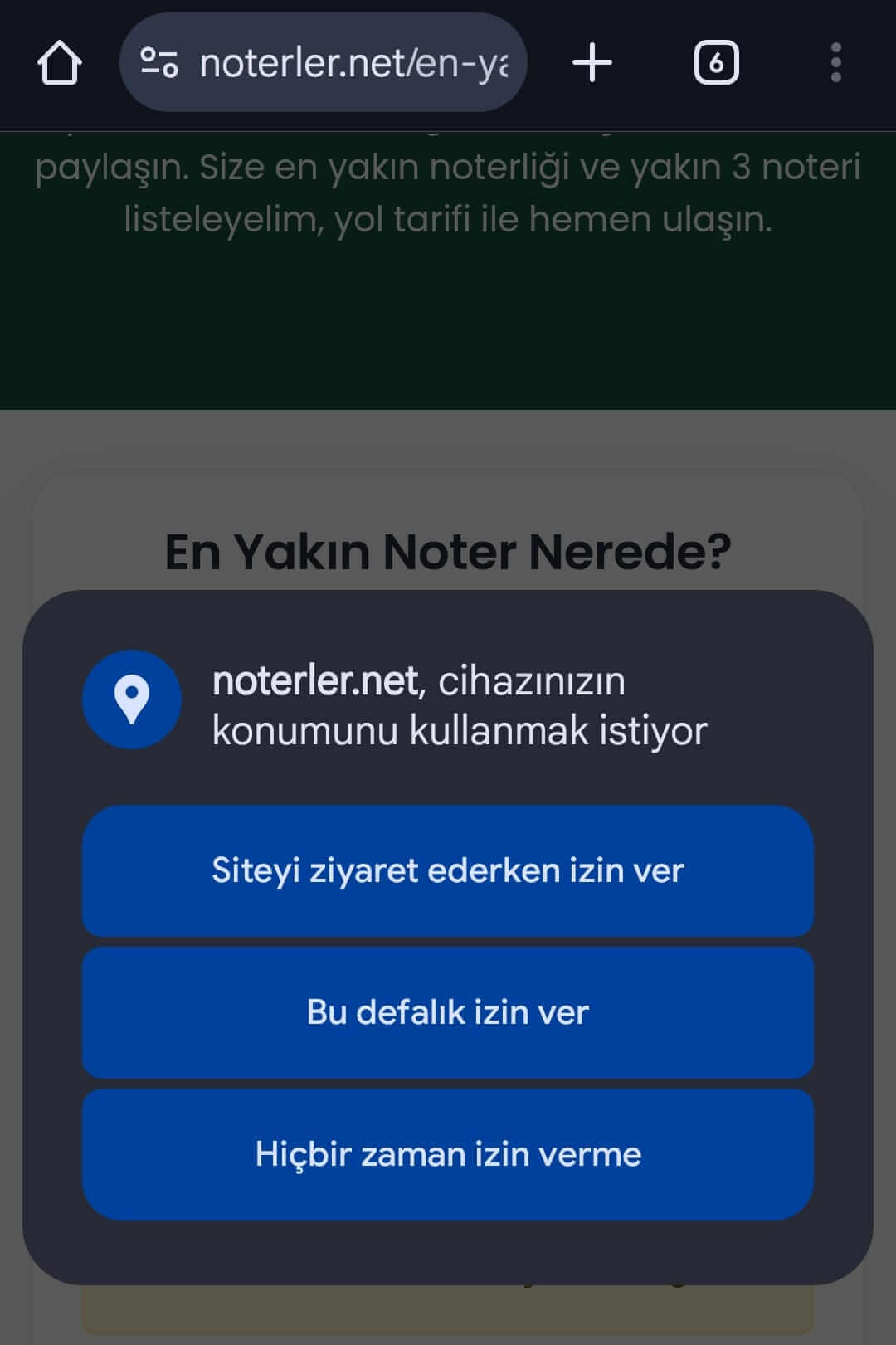Tap the dimmed page text about noterliği
The image size is (896, 1345).
pos(448,193)
